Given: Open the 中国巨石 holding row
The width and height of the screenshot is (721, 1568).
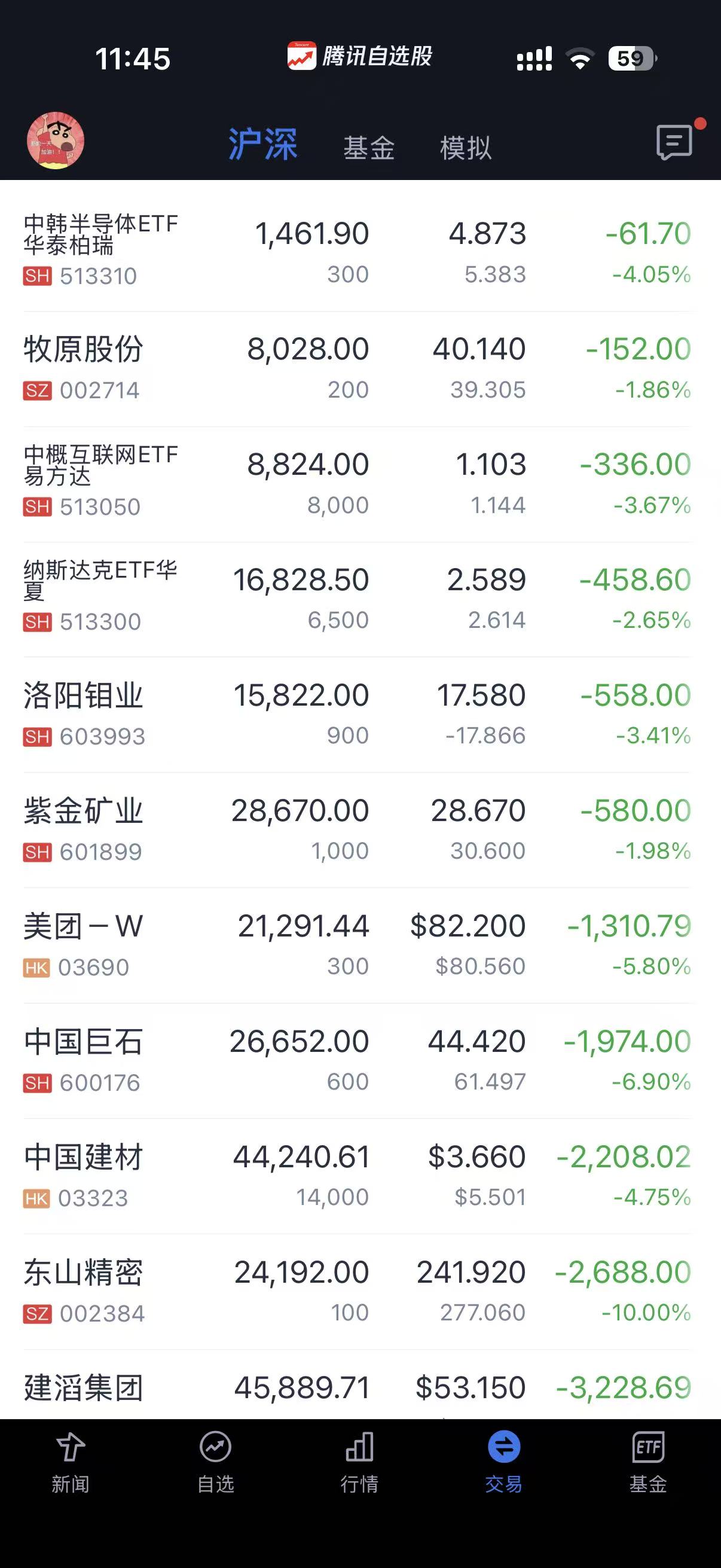Looking at the screenshot, I should point(360,1061).
